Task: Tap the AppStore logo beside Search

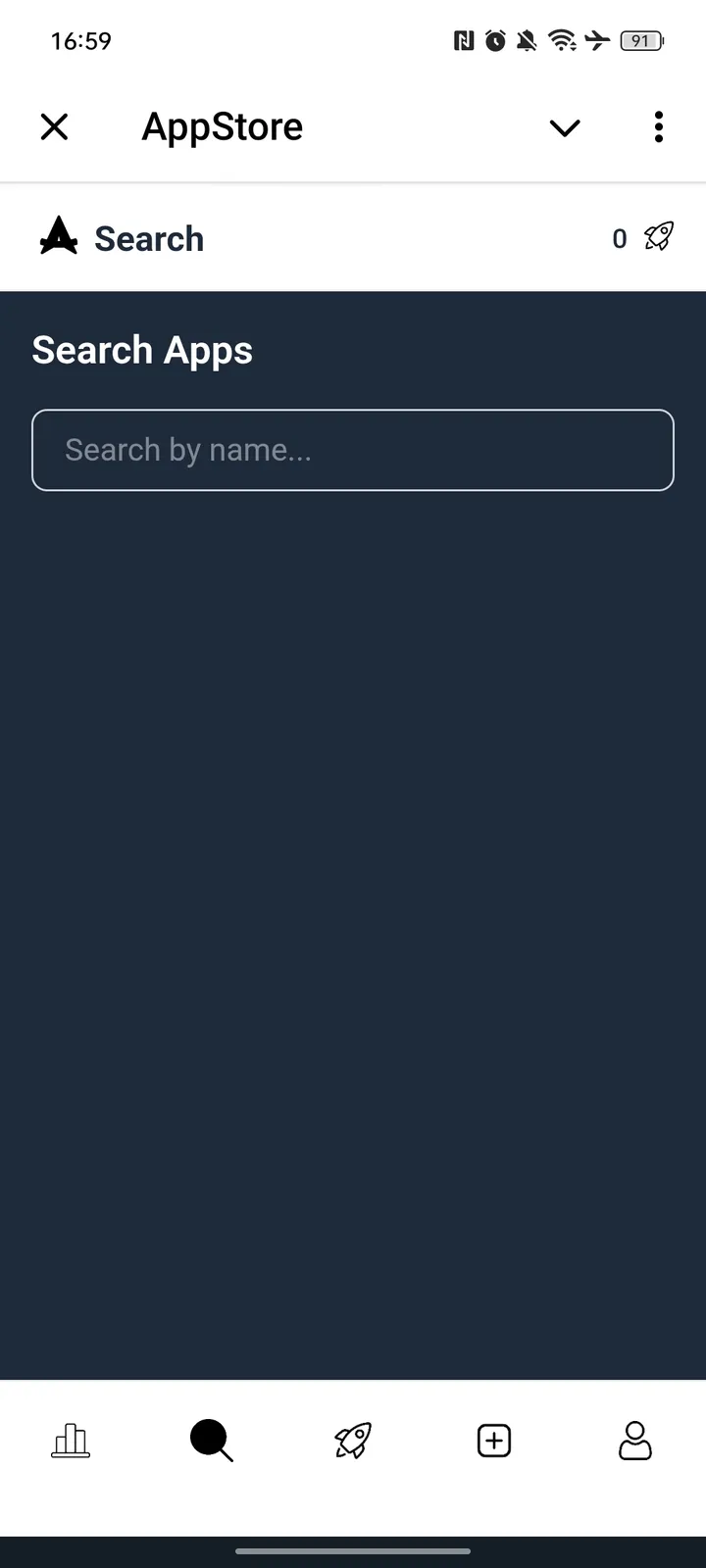Action: (57, 236)
